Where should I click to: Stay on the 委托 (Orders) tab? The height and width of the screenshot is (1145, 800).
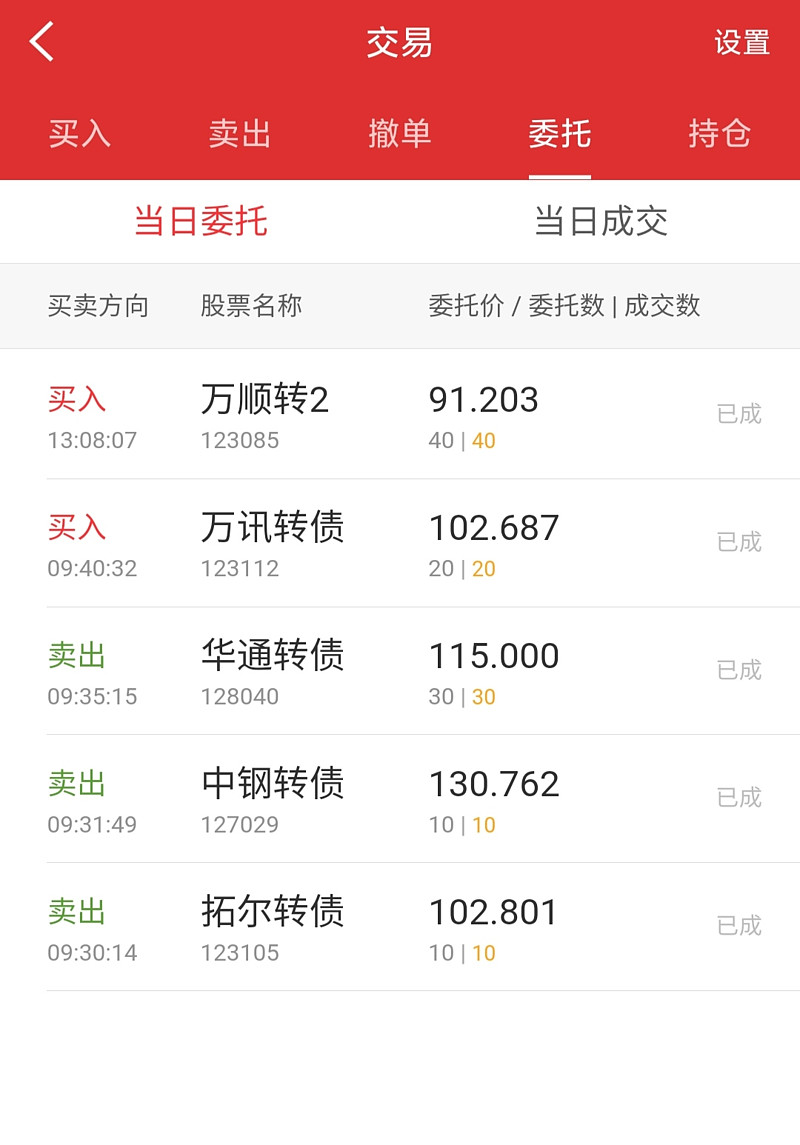tap(560, 134)
